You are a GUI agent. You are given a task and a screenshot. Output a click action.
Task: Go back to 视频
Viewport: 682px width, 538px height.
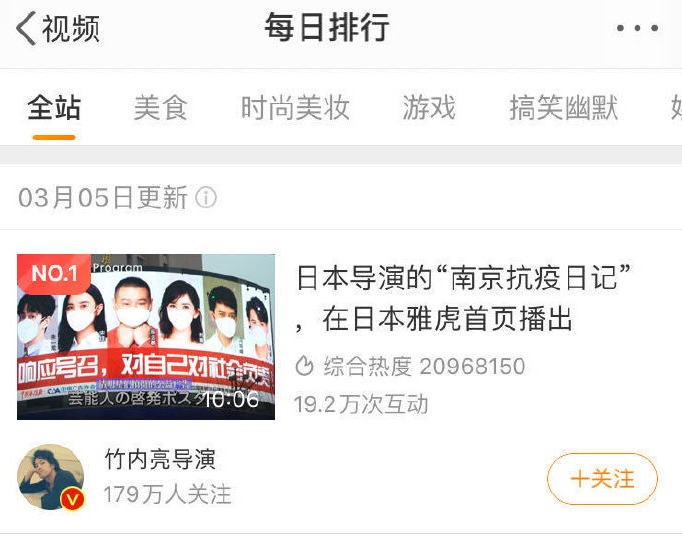pos(58,28)
